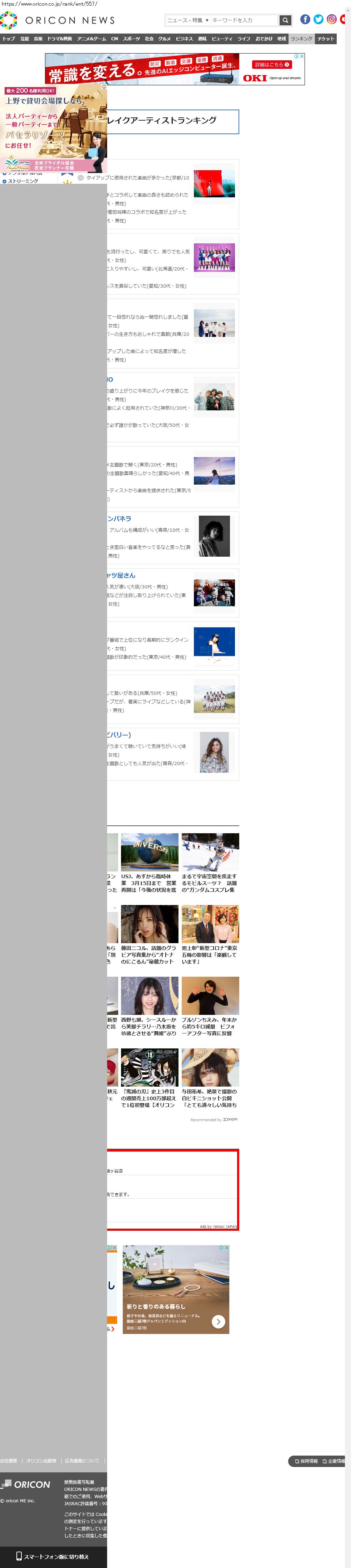The image size is (351, 1568).
Task: Expand the ニュース・特集 search category dropdown
Action: click(x=188, y=20)
